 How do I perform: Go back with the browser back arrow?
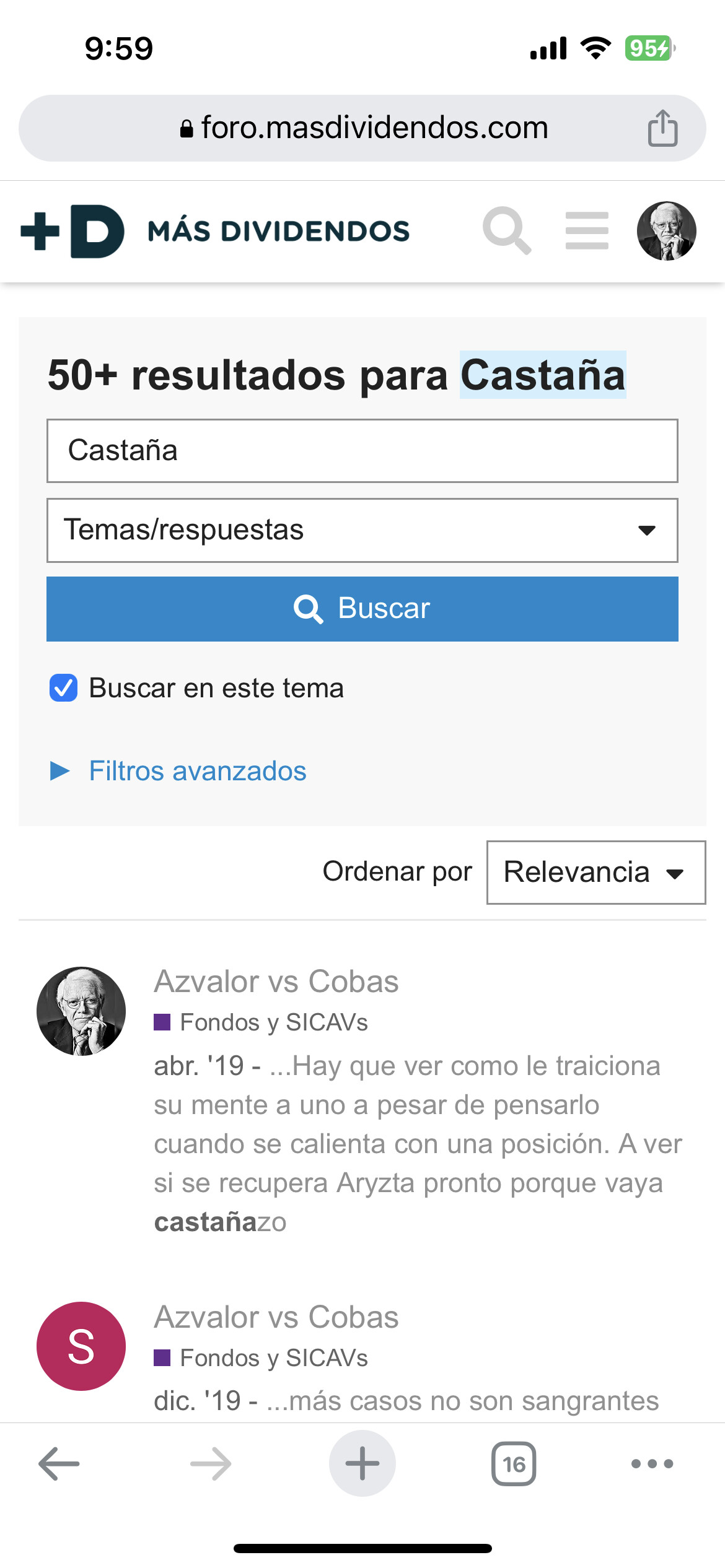coord(59,1464)
